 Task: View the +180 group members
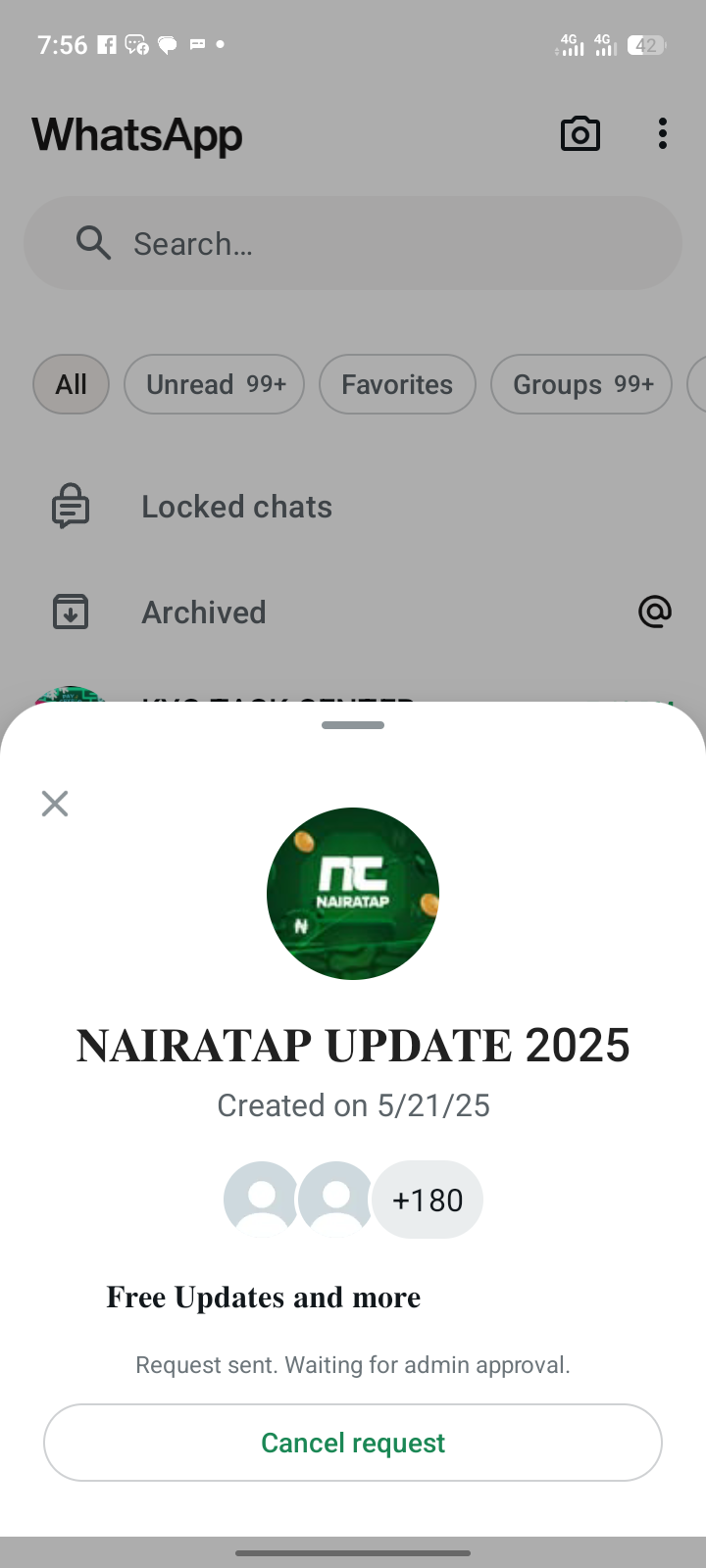[428, 1200]
